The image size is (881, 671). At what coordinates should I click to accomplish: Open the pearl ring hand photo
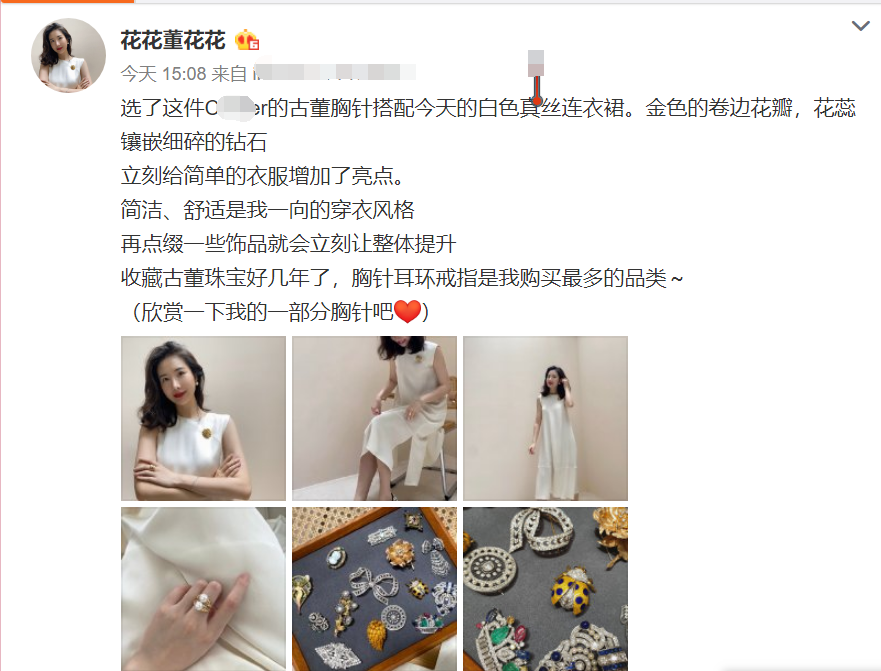pos(203,589)
